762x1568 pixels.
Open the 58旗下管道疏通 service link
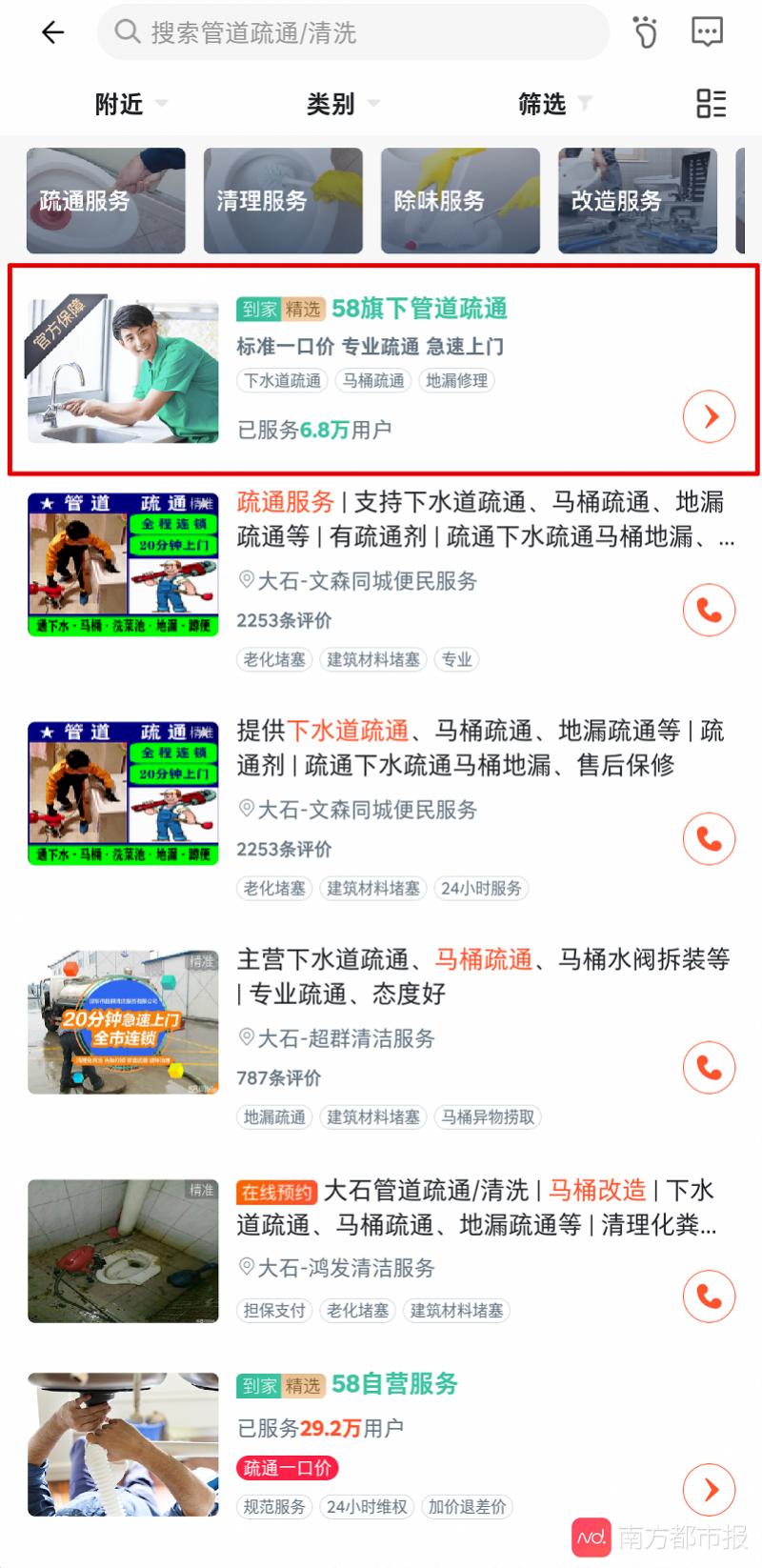[421, 310]
